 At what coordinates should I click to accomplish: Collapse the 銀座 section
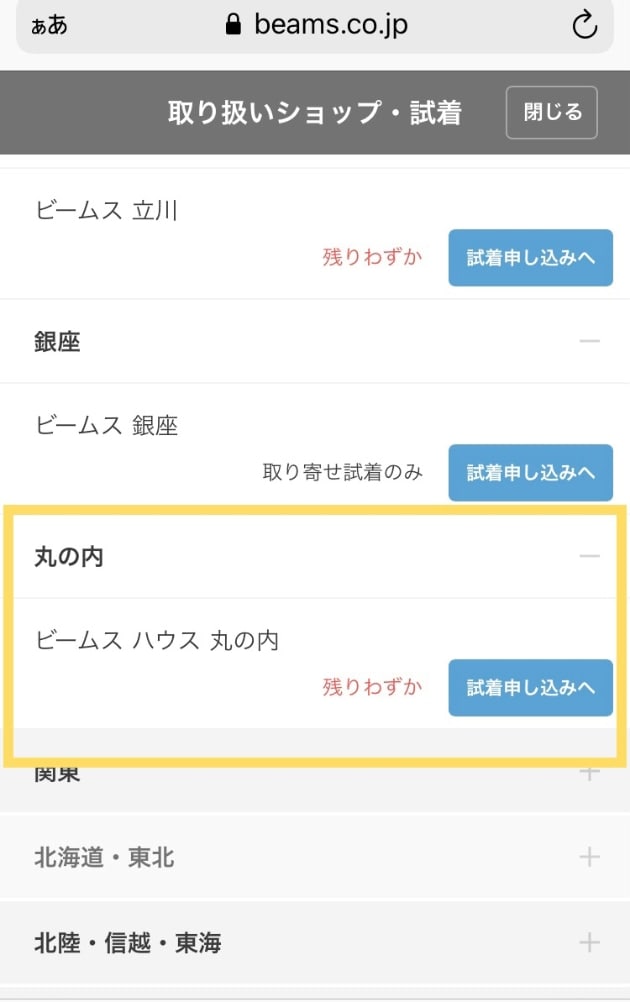tap(589, 342)
